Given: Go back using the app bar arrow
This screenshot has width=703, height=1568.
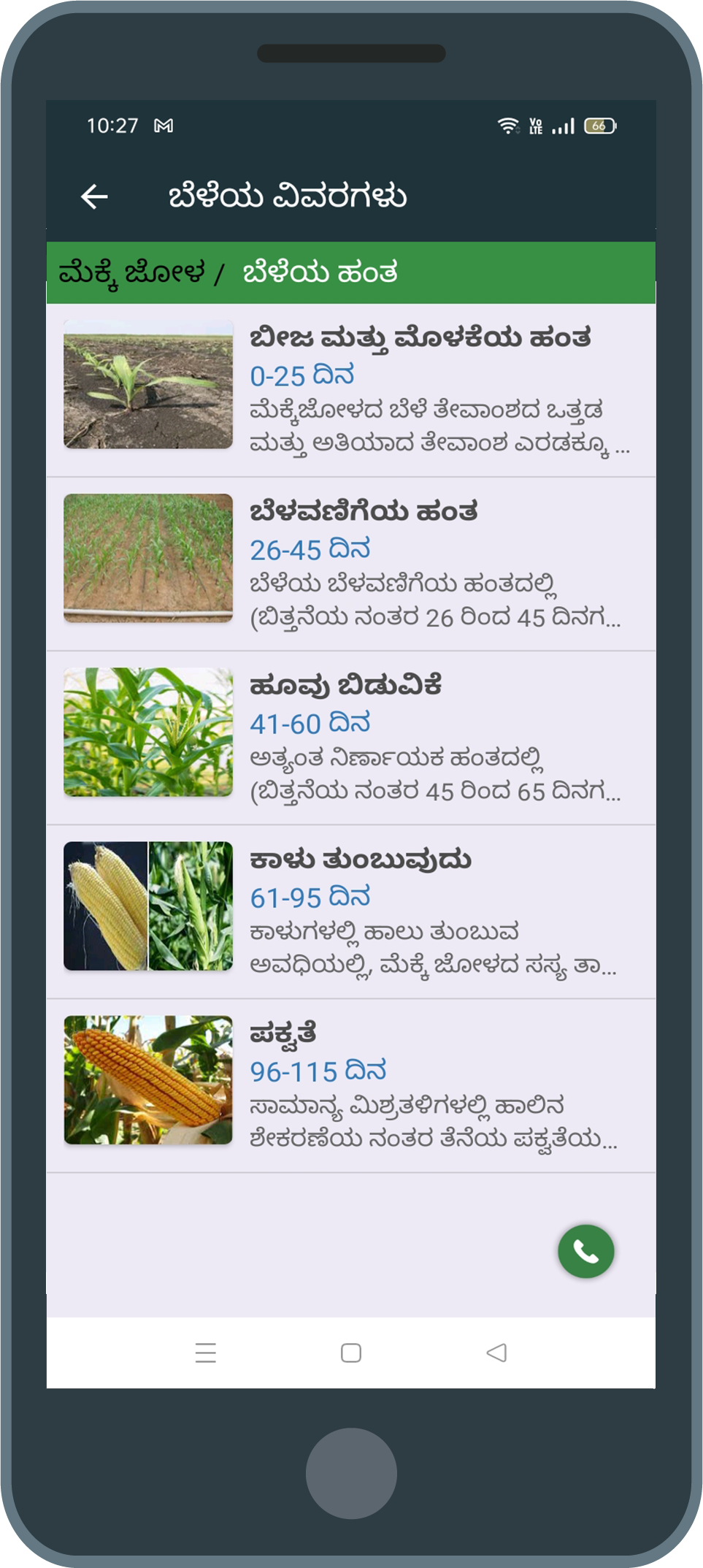Looking at the screenshot, I should point(95,196).
